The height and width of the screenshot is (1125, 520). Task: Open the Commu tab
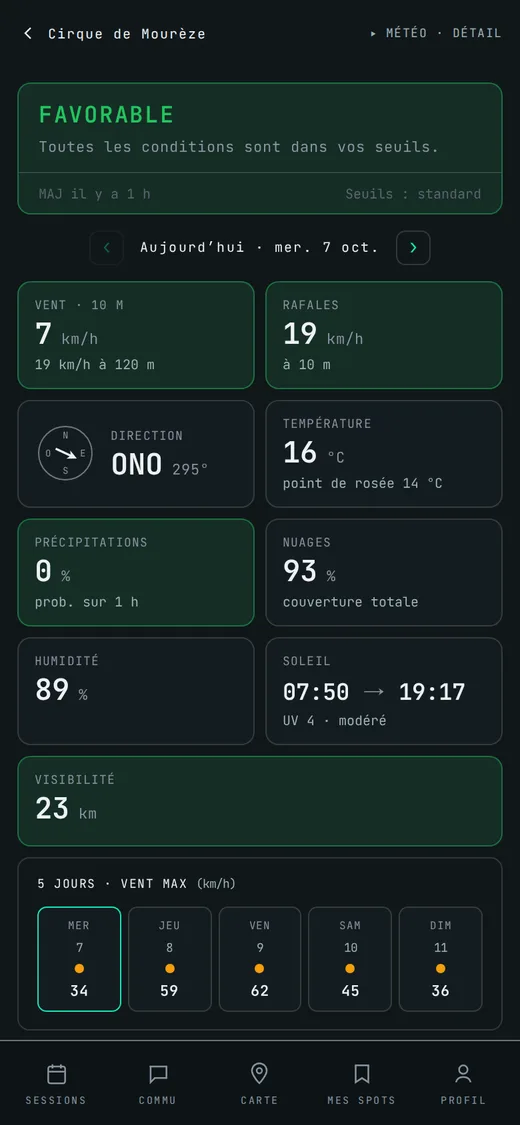(158, 1084)
